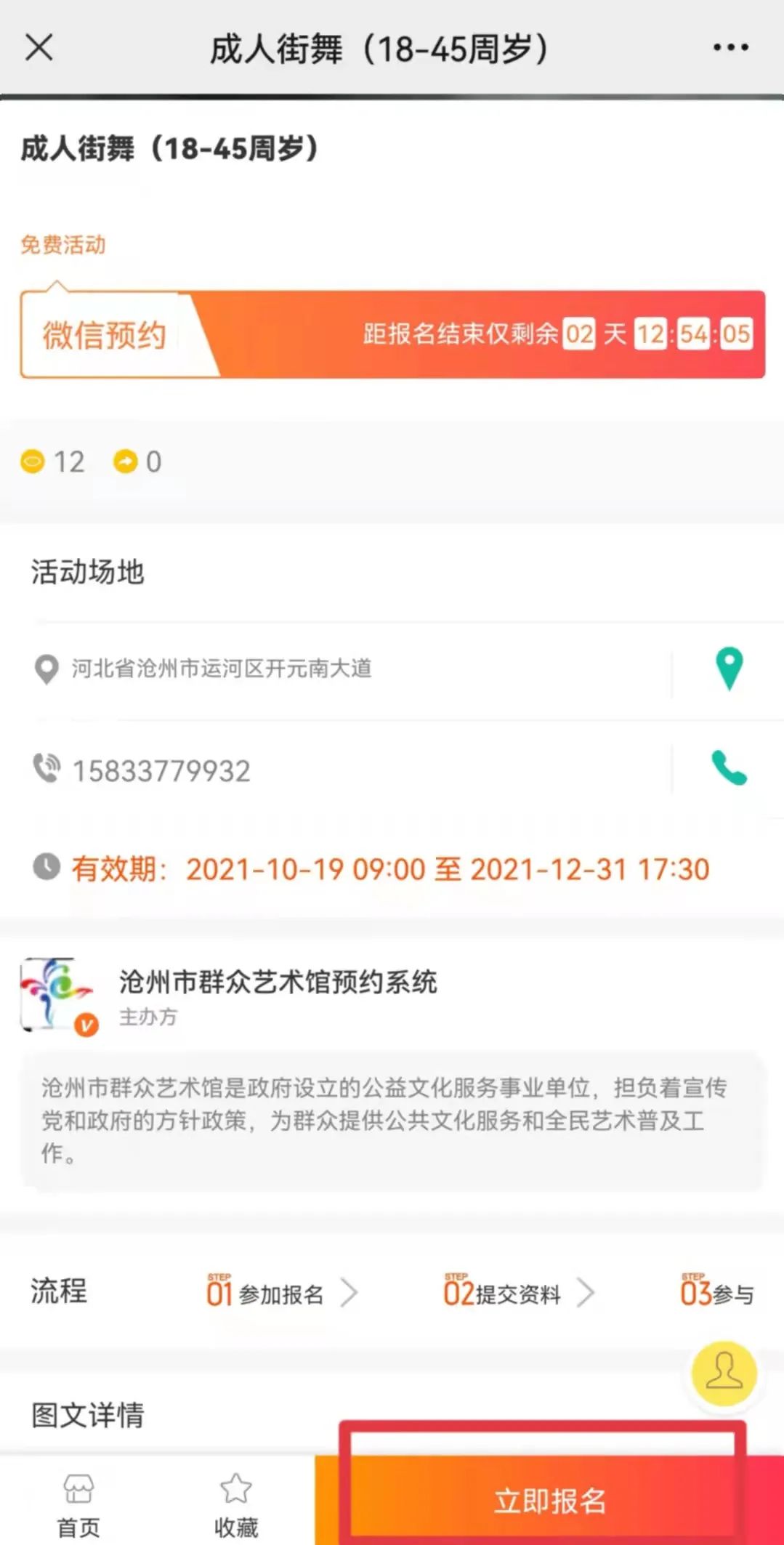Add this activity to 收藏 favorites
The image size is (784, 1545).
pos(236,1505)
